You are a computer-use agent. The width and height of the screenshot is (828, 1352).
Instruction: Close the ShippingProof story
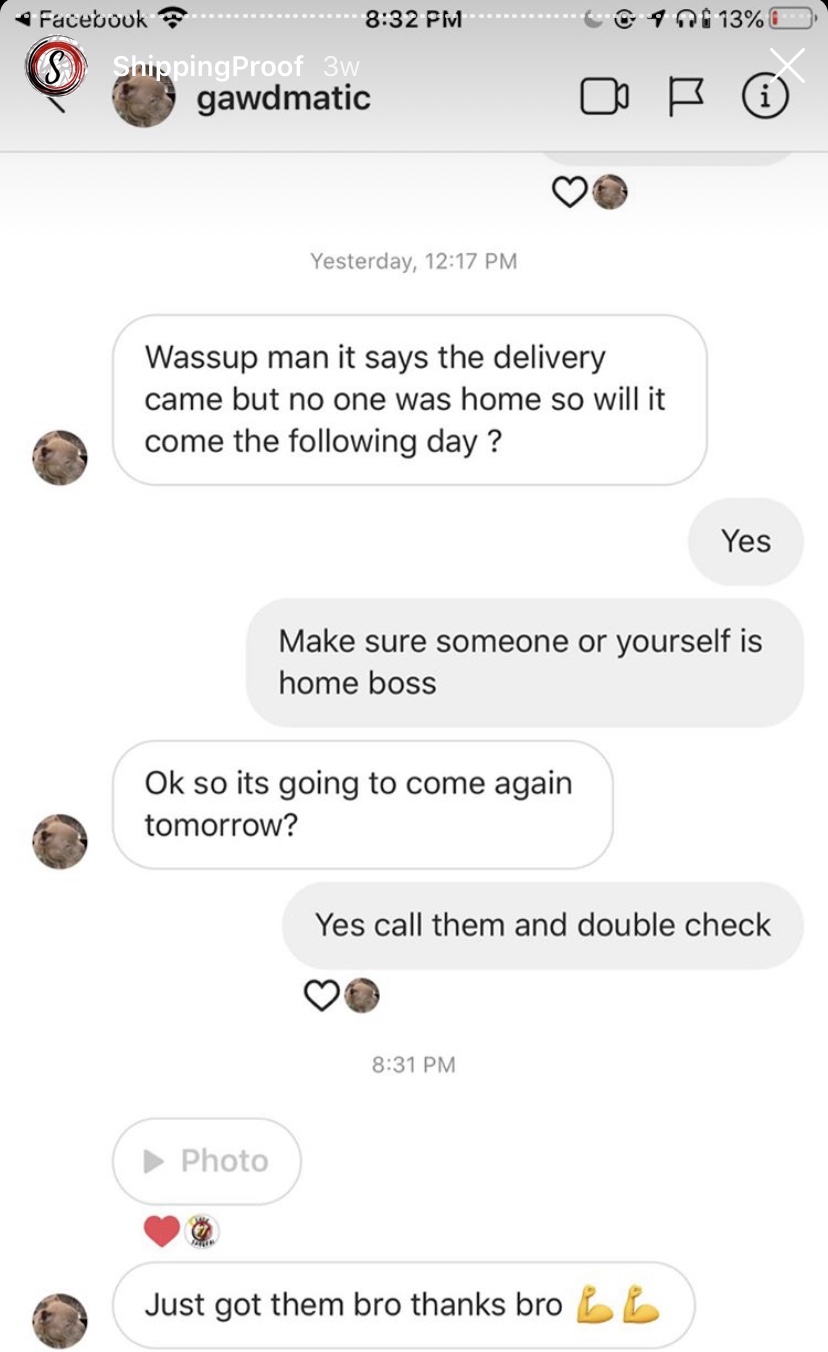[x=788, y=66]
